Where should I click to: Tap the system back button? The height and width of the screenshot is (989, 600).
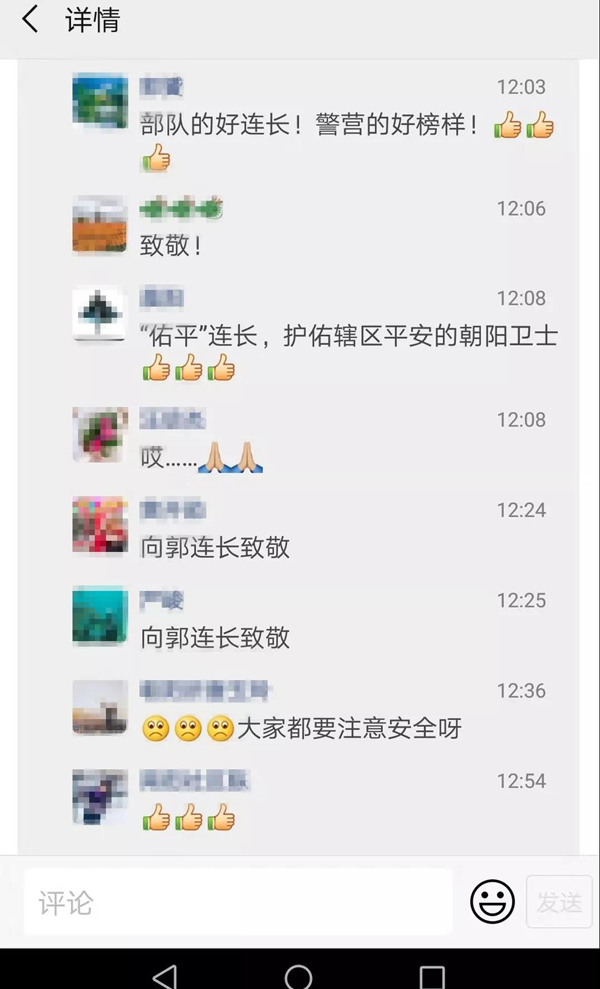[x=164, y=976]
